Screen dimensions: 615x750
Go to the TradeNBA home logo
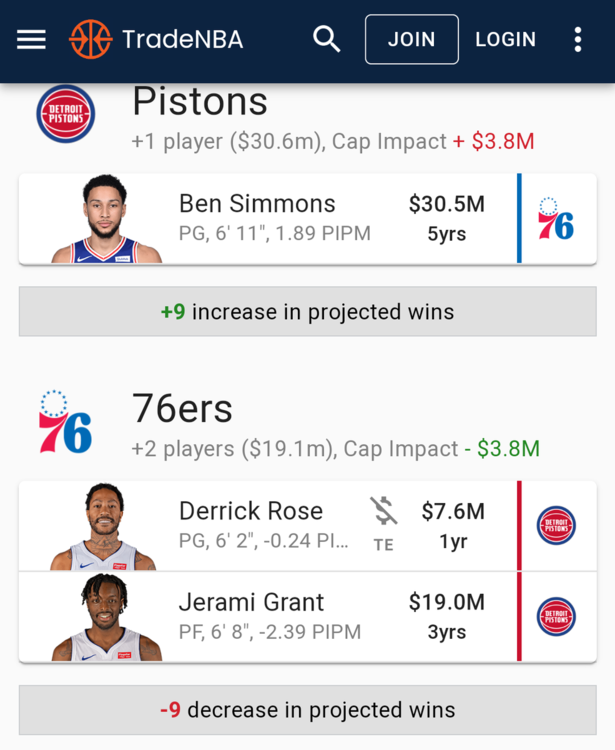pyautogui.click(x=156, y=40)
